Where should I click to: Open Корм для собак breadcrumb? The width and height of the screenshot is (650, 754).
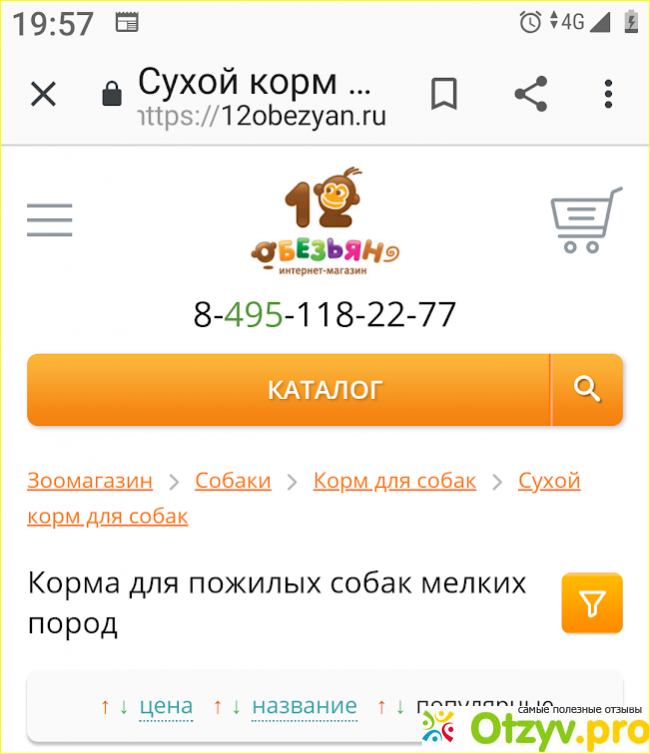(x=395, y=481)
